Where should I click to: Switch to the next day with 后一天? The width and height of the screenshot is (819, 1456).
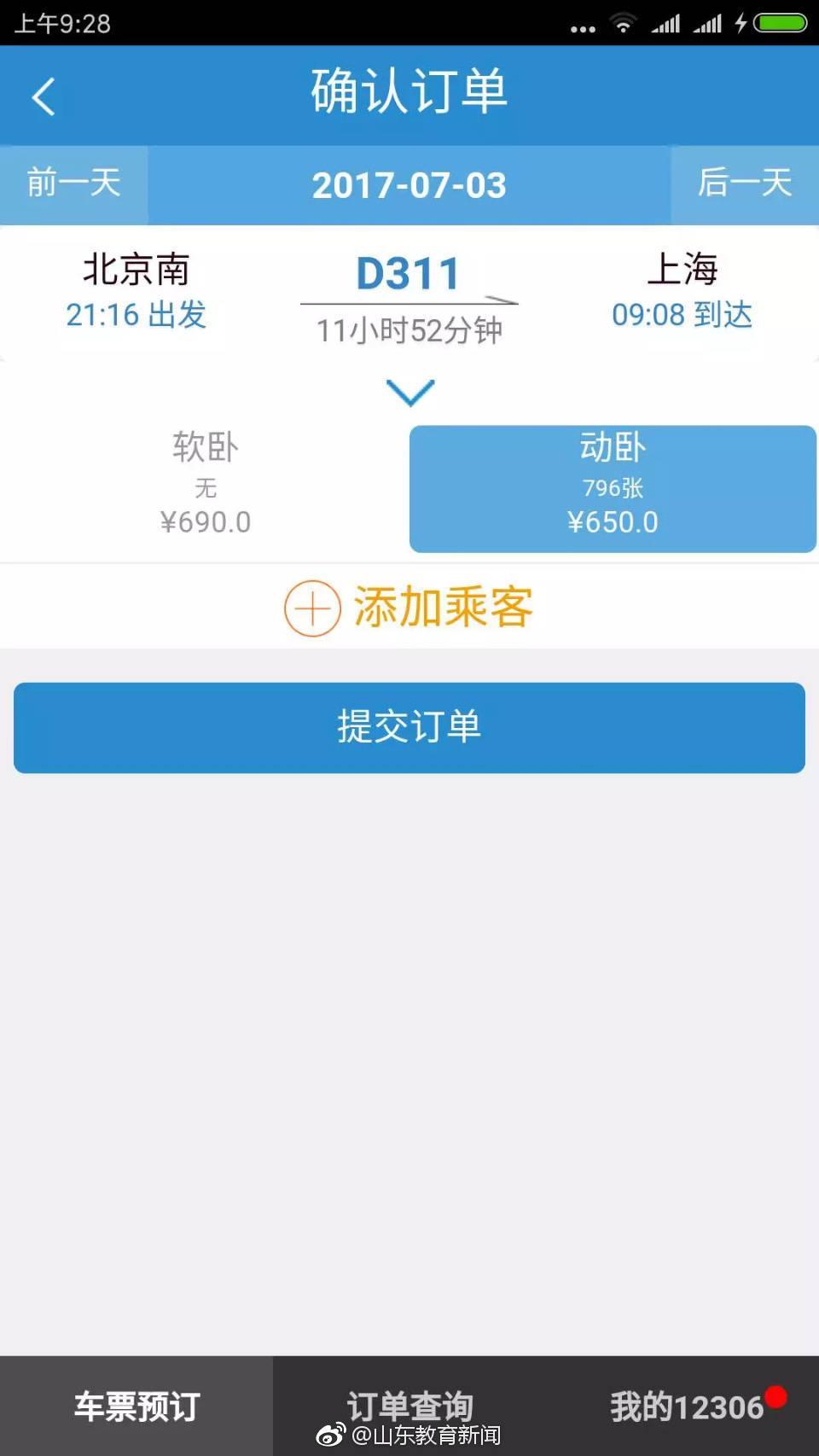click(745, 184)
